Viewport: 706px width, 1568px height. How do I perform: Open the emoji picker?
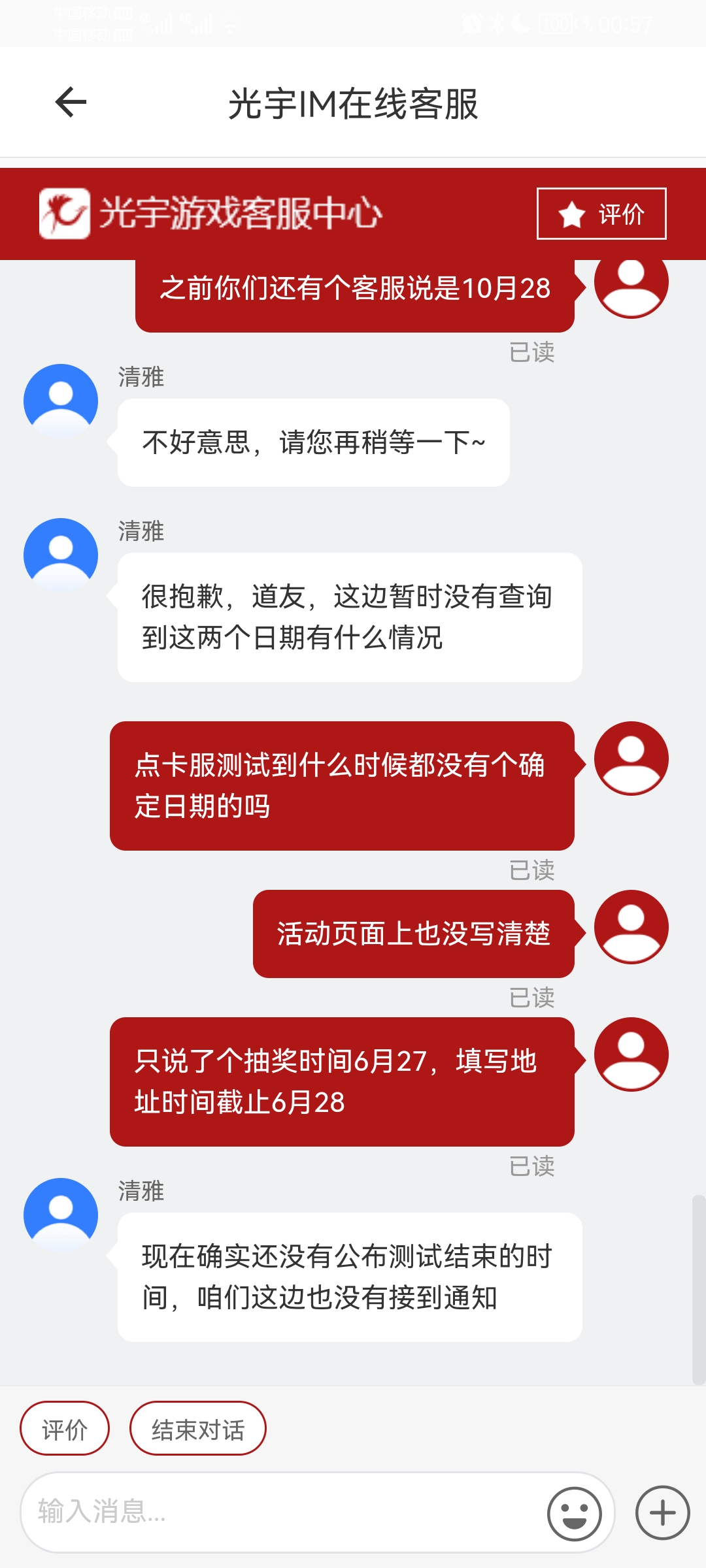pos(575,1513)
